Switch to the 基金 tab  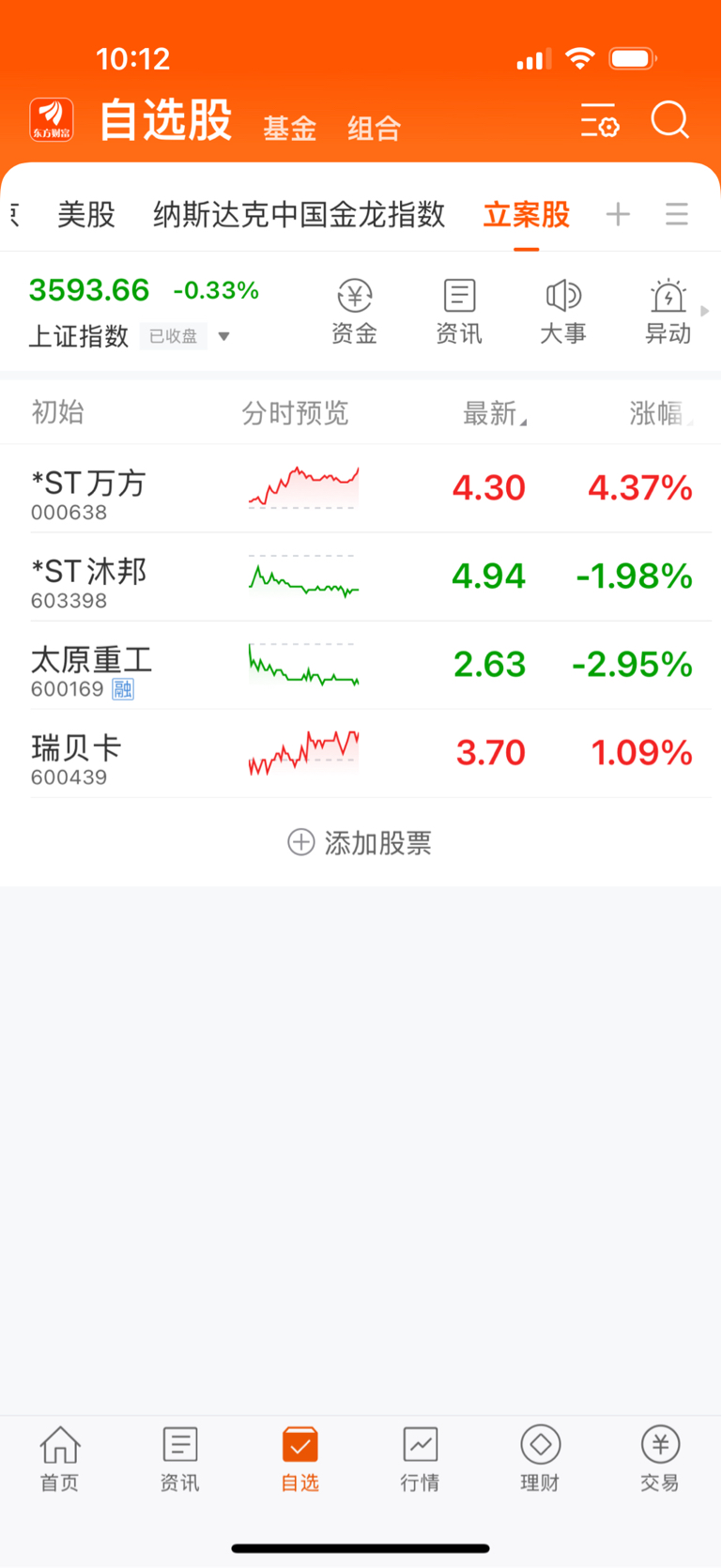tap(289, 128)
